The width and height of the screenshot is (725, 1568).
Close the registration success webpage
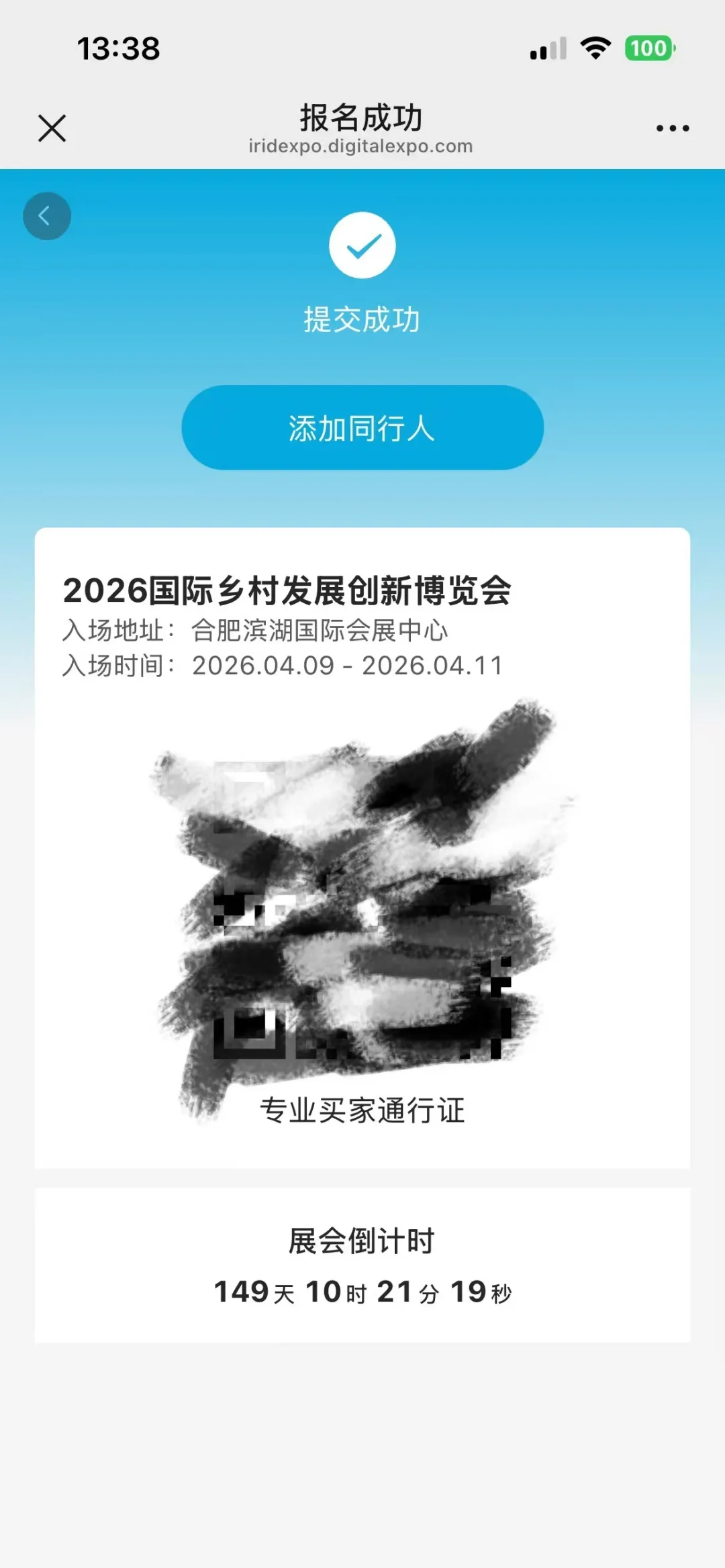point(52,128)
